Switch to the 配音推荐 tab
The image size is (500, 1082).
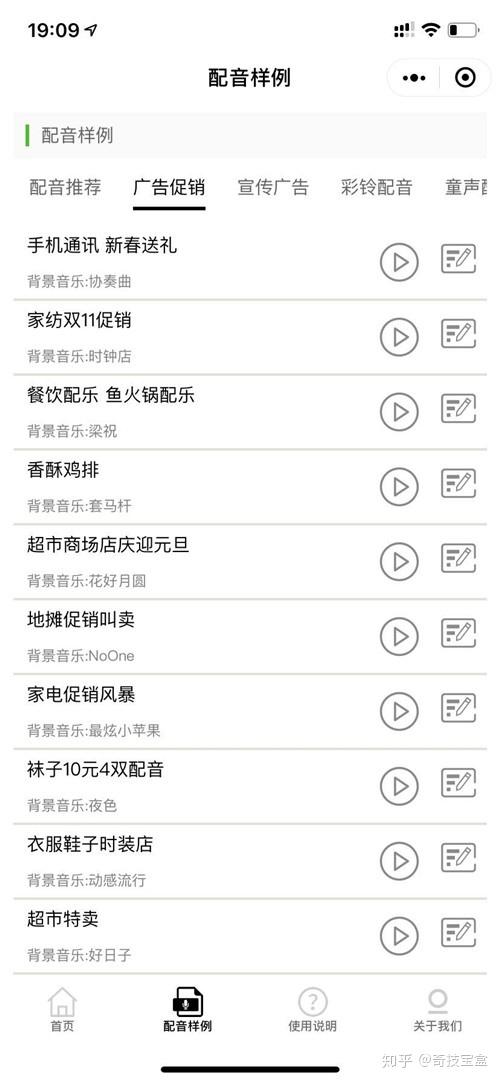(x=66, y=187)
